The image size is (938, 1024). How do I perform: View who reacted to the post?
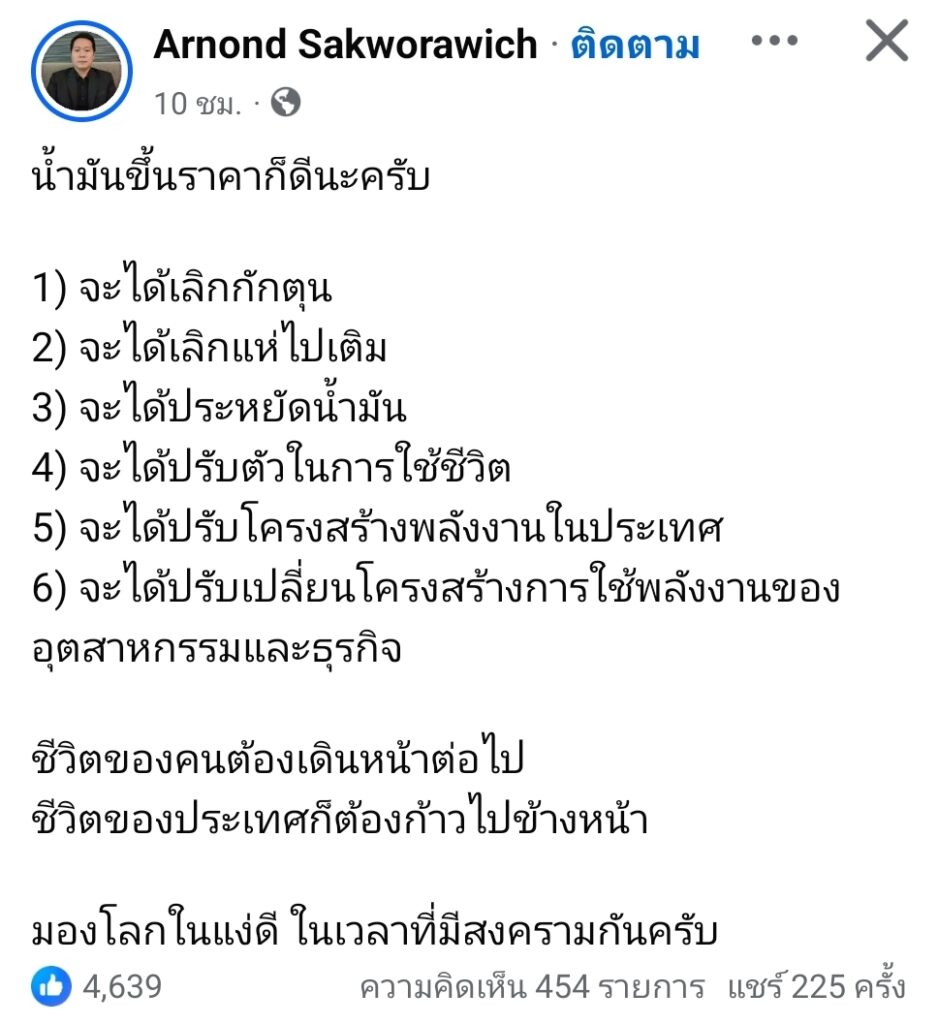click(97, 987)
